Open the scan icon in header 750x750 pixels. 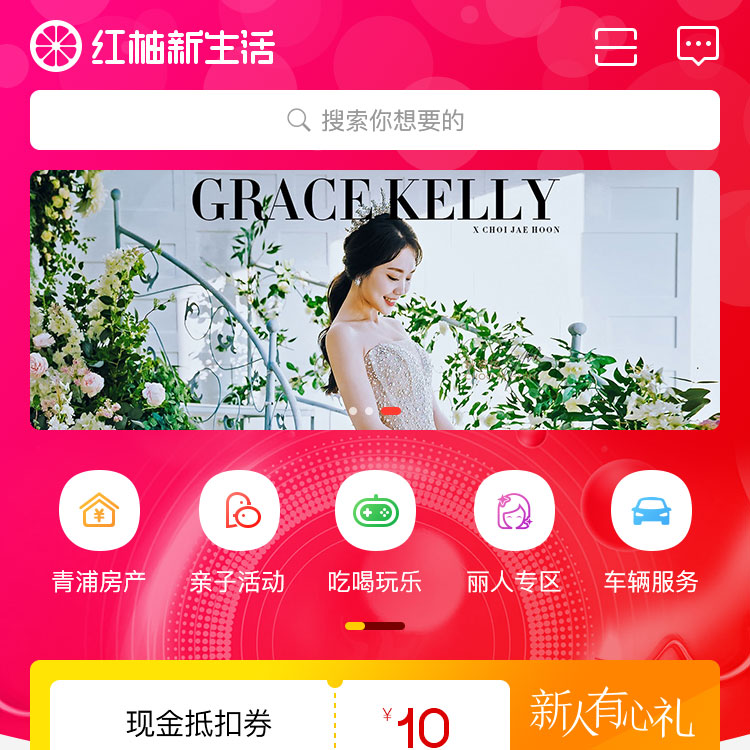[616, 47]
